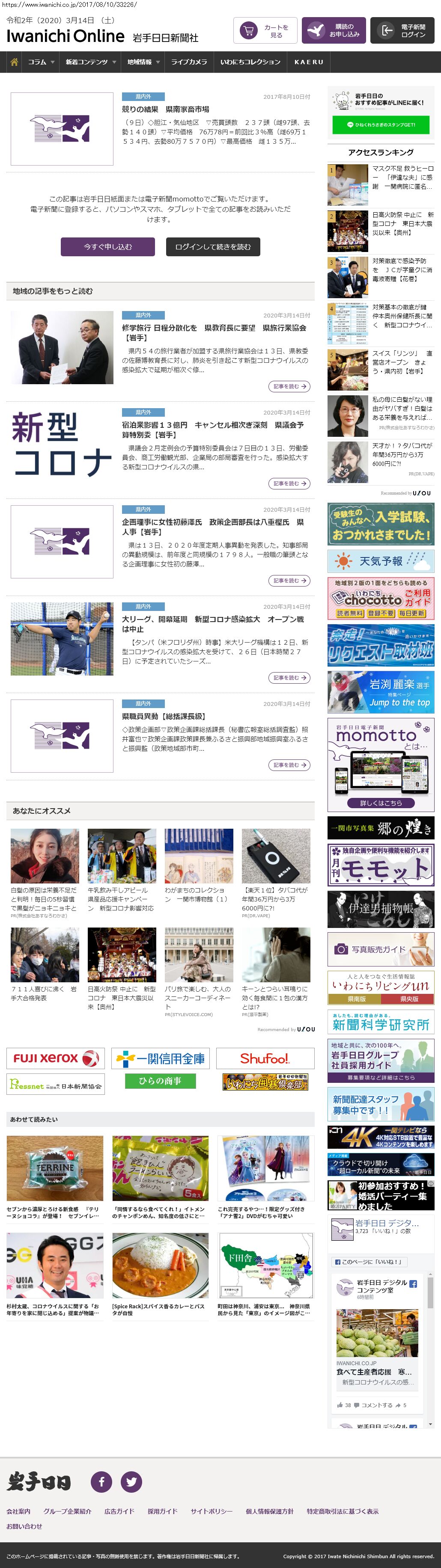
Task: Open お問い合わせ in the footer
Action: (x=24, y=1526)
